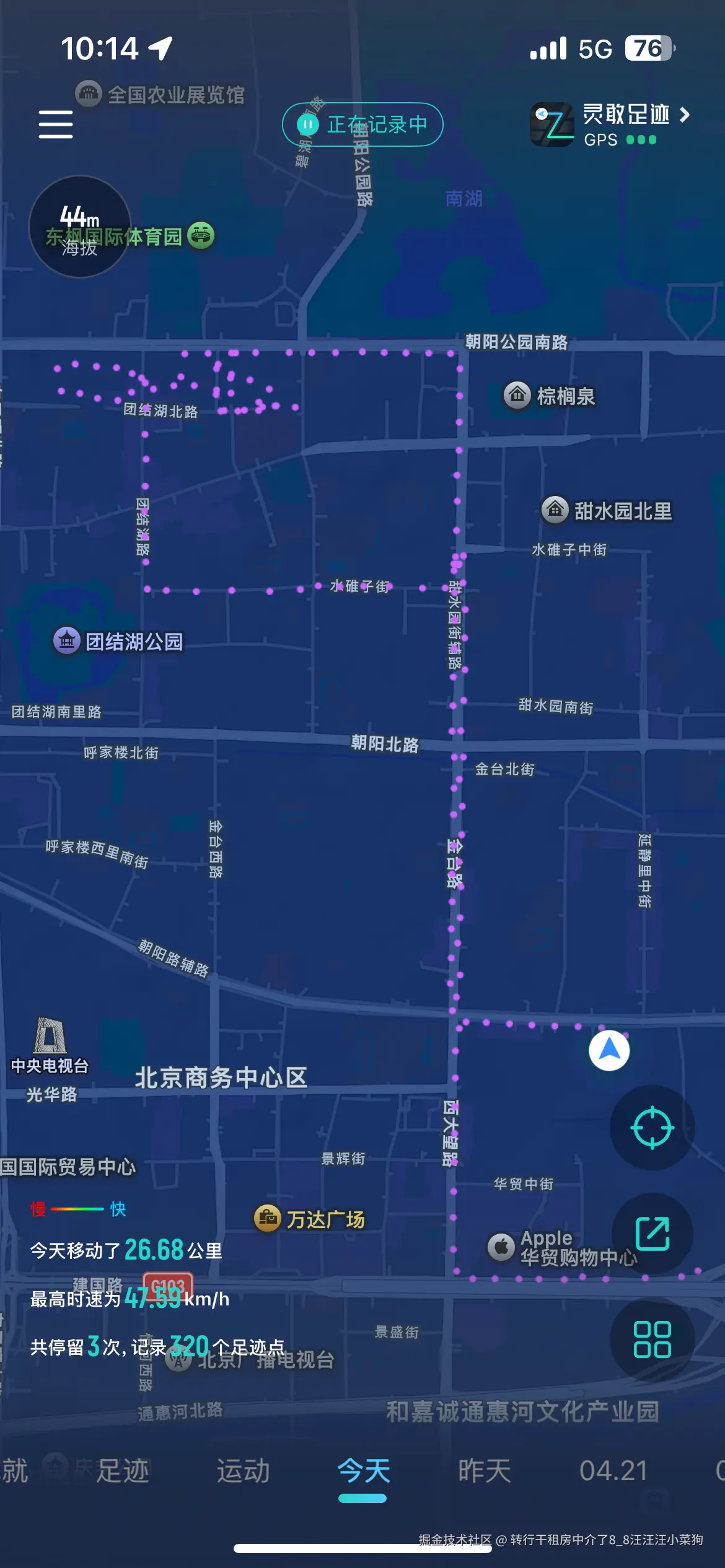Tap the 棕榈泉 housing marker
Screen dimensions: 725x1568
pyautogui.click(x=517, y=394)
